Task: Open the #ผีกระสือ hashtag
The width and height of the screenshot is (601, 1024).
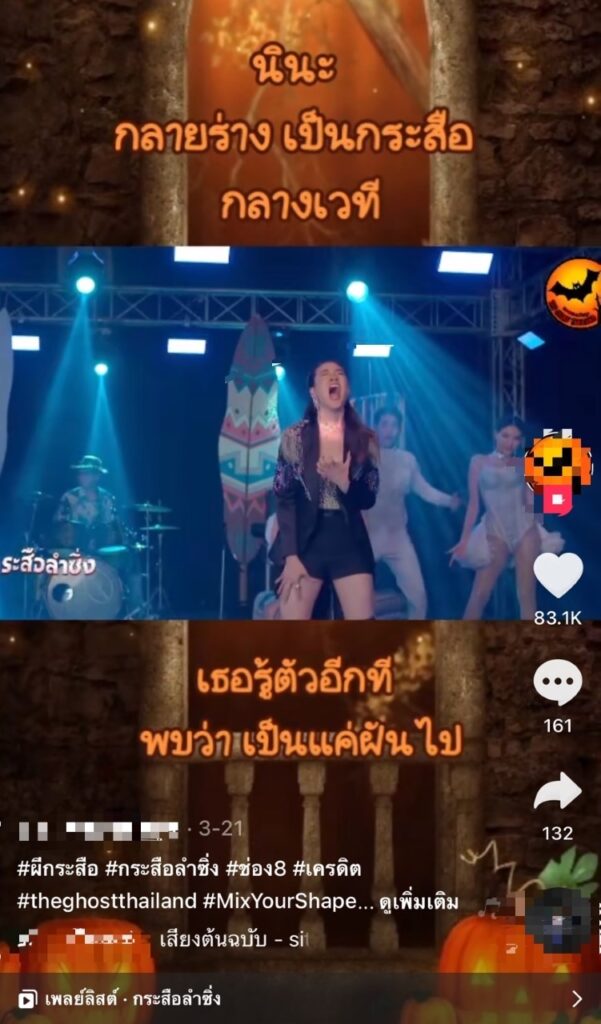Action: pos(53,871)
